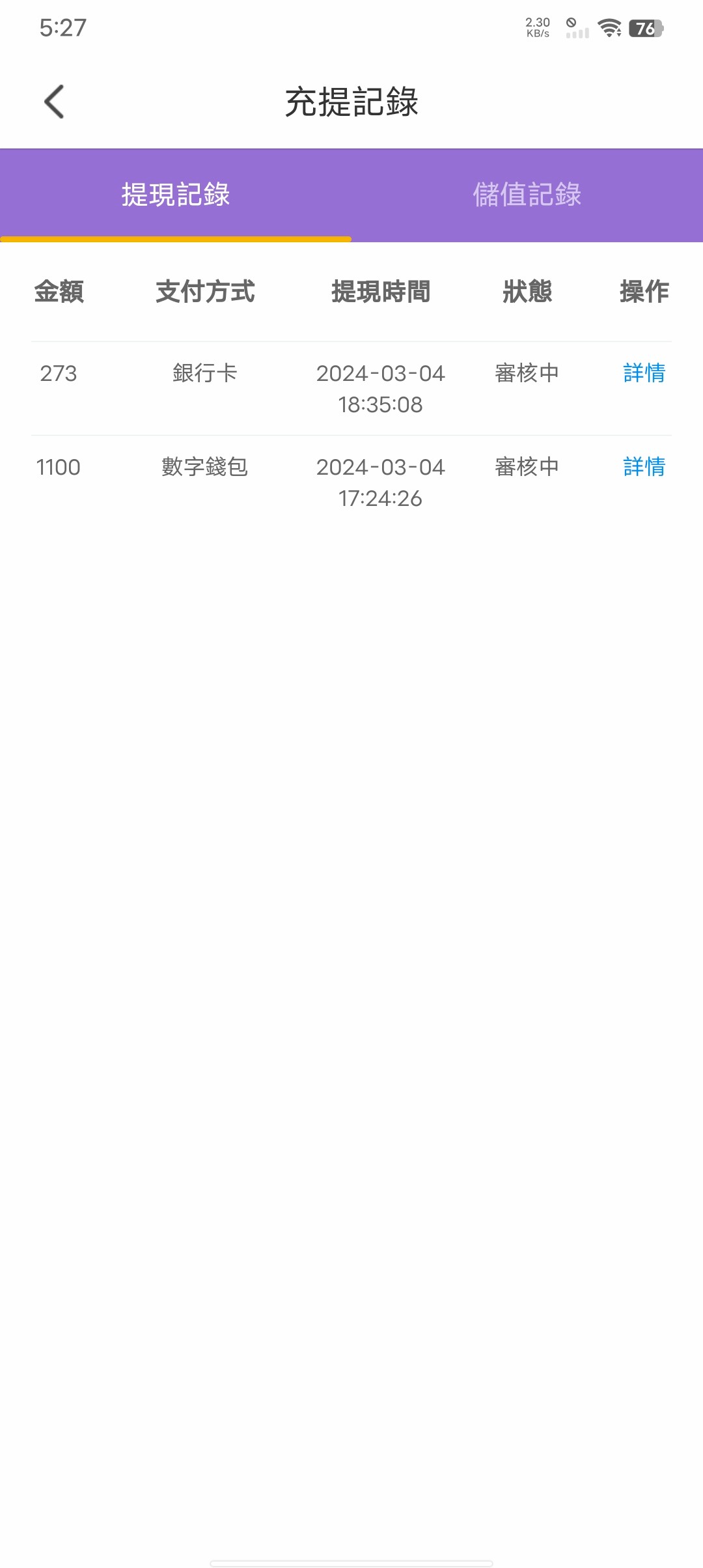Switch to the 儲值記錄 tab
703x1568 pixels.
[527, 195]
